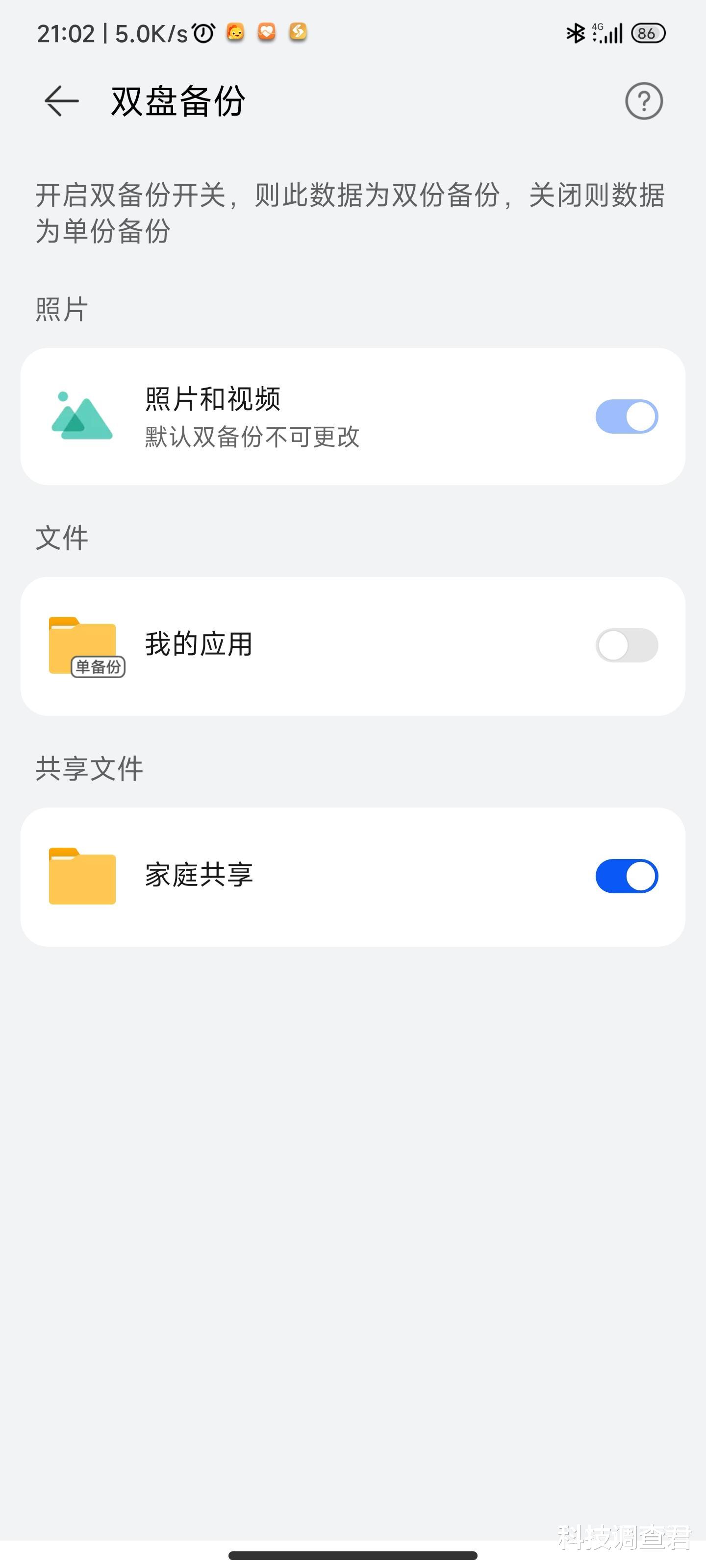Tap the home indicator bar at bottom

353,1556
